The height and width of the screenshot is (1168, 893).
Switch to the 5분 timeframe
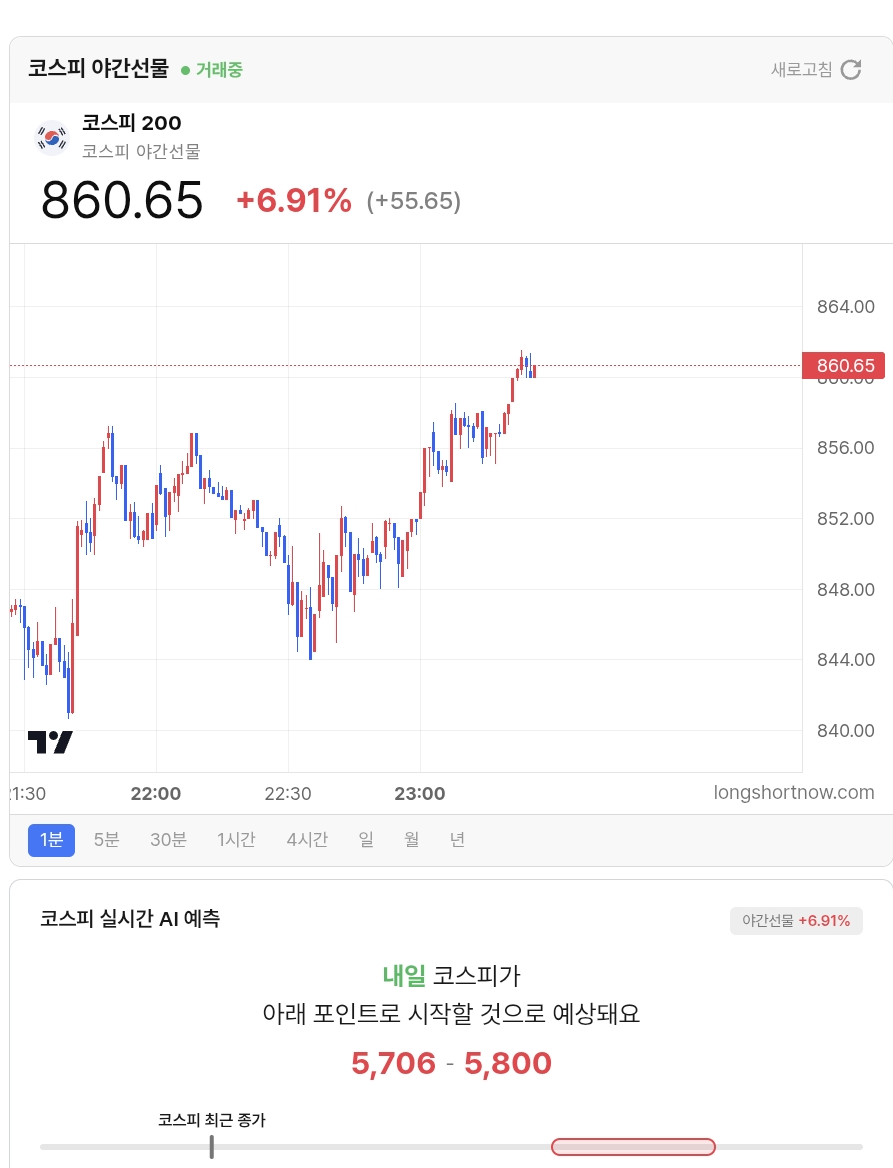pyautogui.click(x=106, y=840)
